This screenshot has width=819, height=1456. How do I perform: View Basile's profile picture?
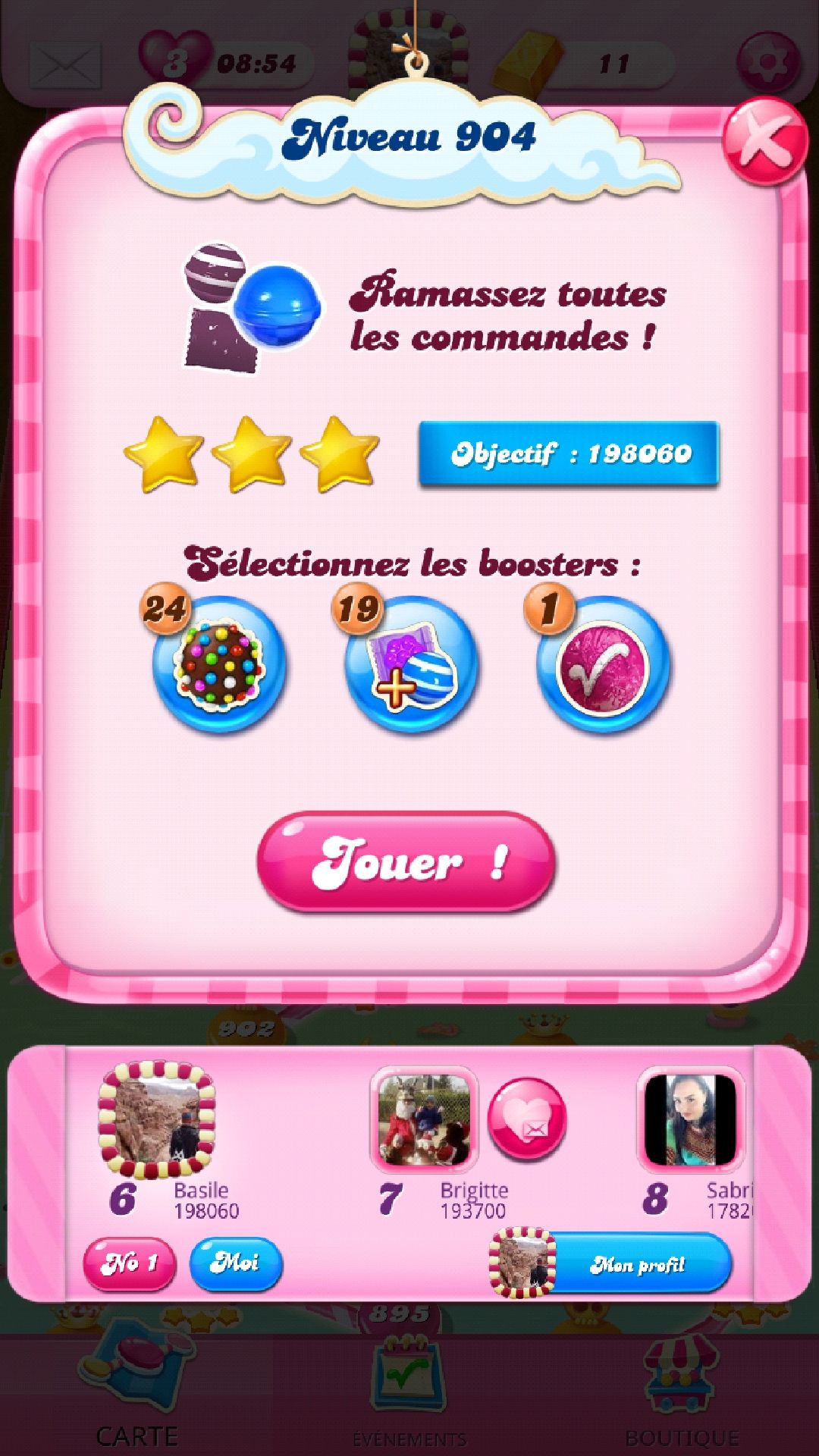(x=157, y=1121)
